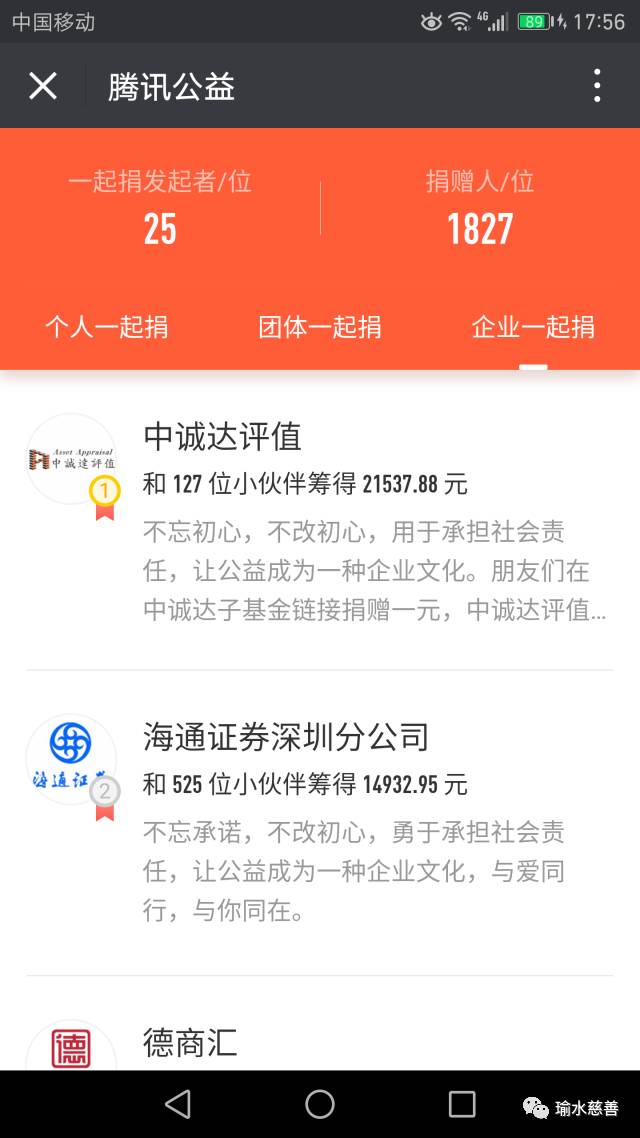The width and height of the screenshot is (640, 1138).
Task: Open the 德商汇 entry
Action: click(191, 1042)
